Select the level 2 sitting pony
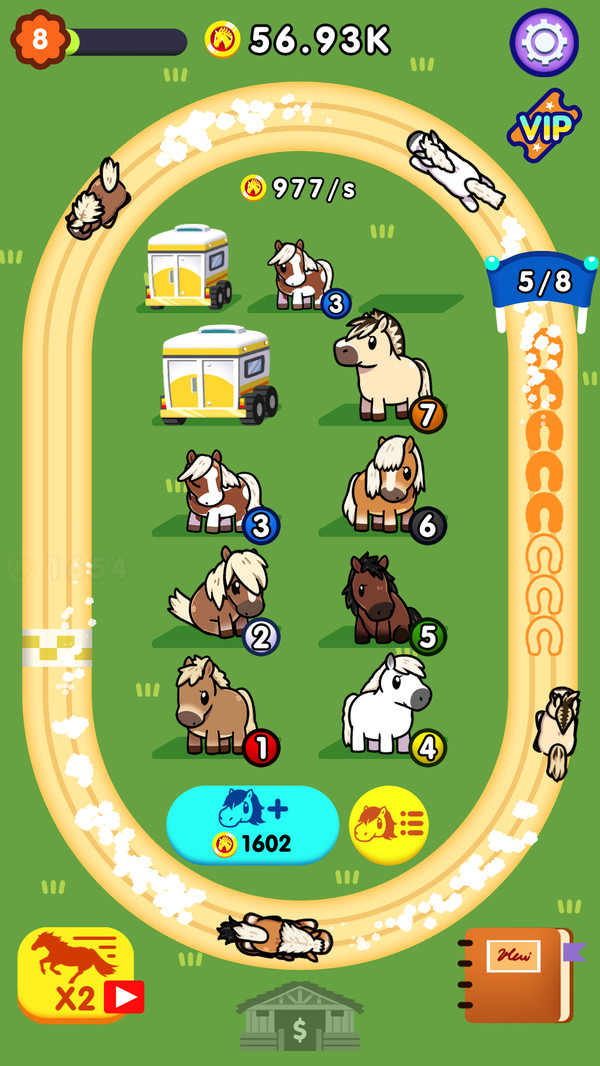600x1066 pixels. [220, 595]
